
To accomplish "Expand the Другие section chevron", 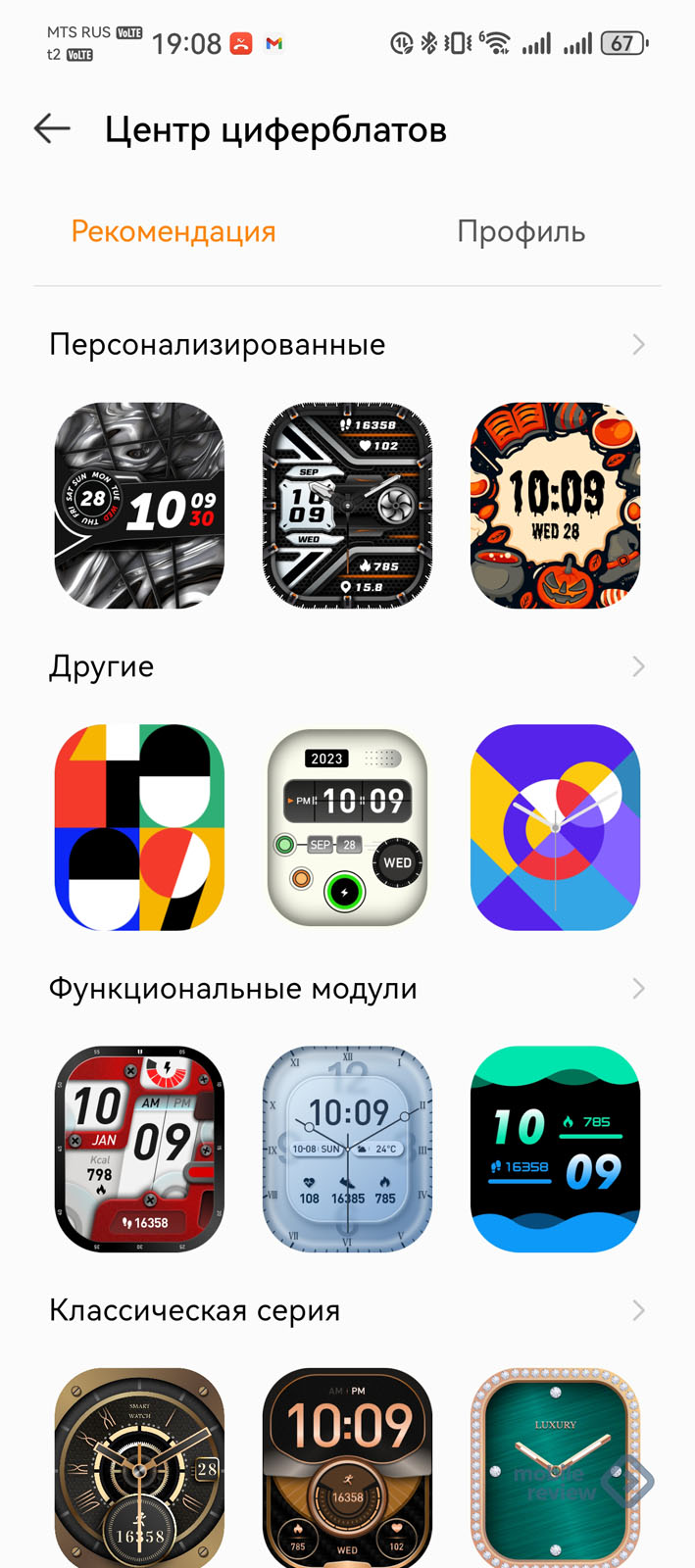I will (638, 666).
